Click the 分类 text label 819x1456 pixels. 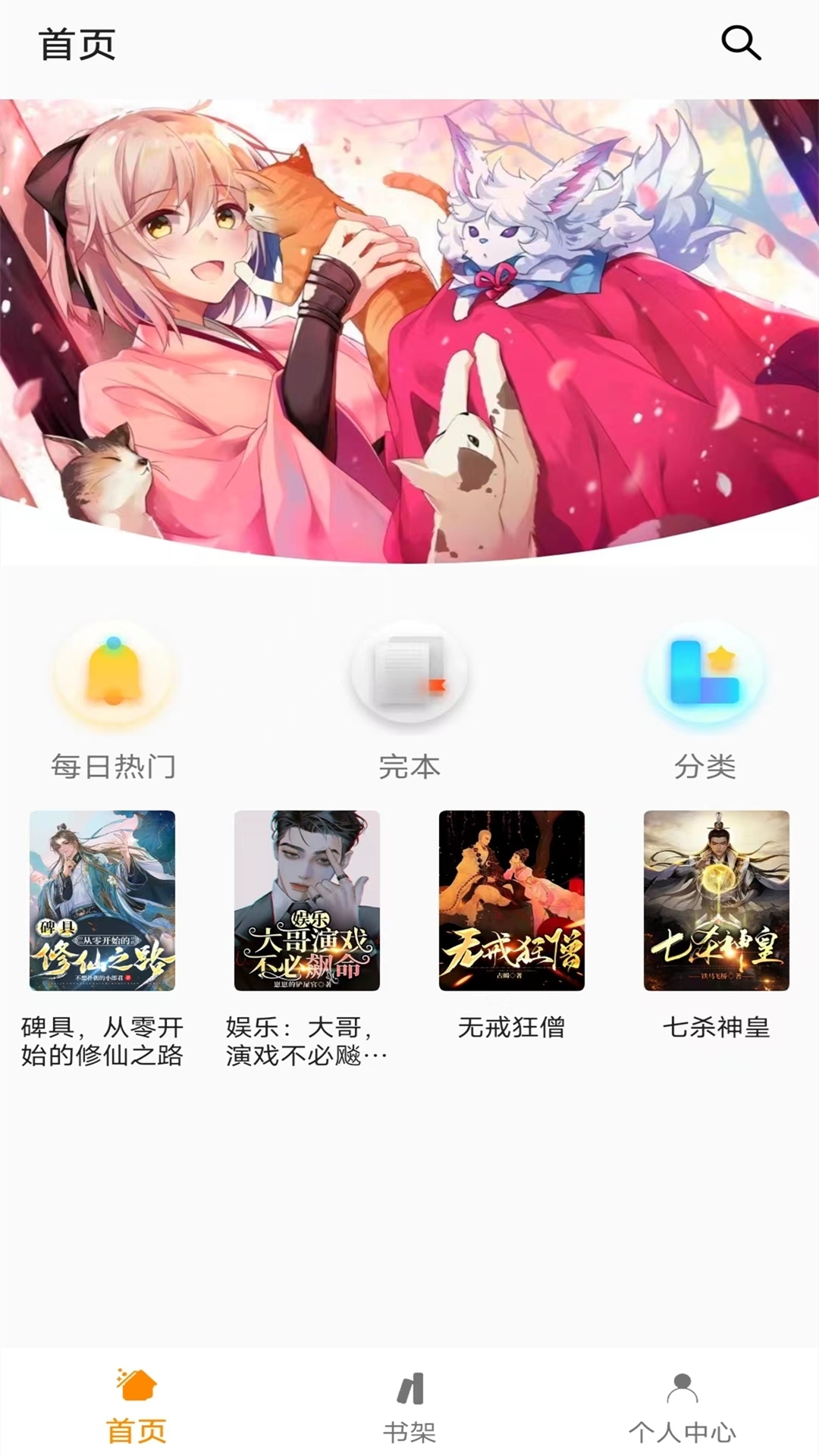pyautogui.click(x=704, y=767)
